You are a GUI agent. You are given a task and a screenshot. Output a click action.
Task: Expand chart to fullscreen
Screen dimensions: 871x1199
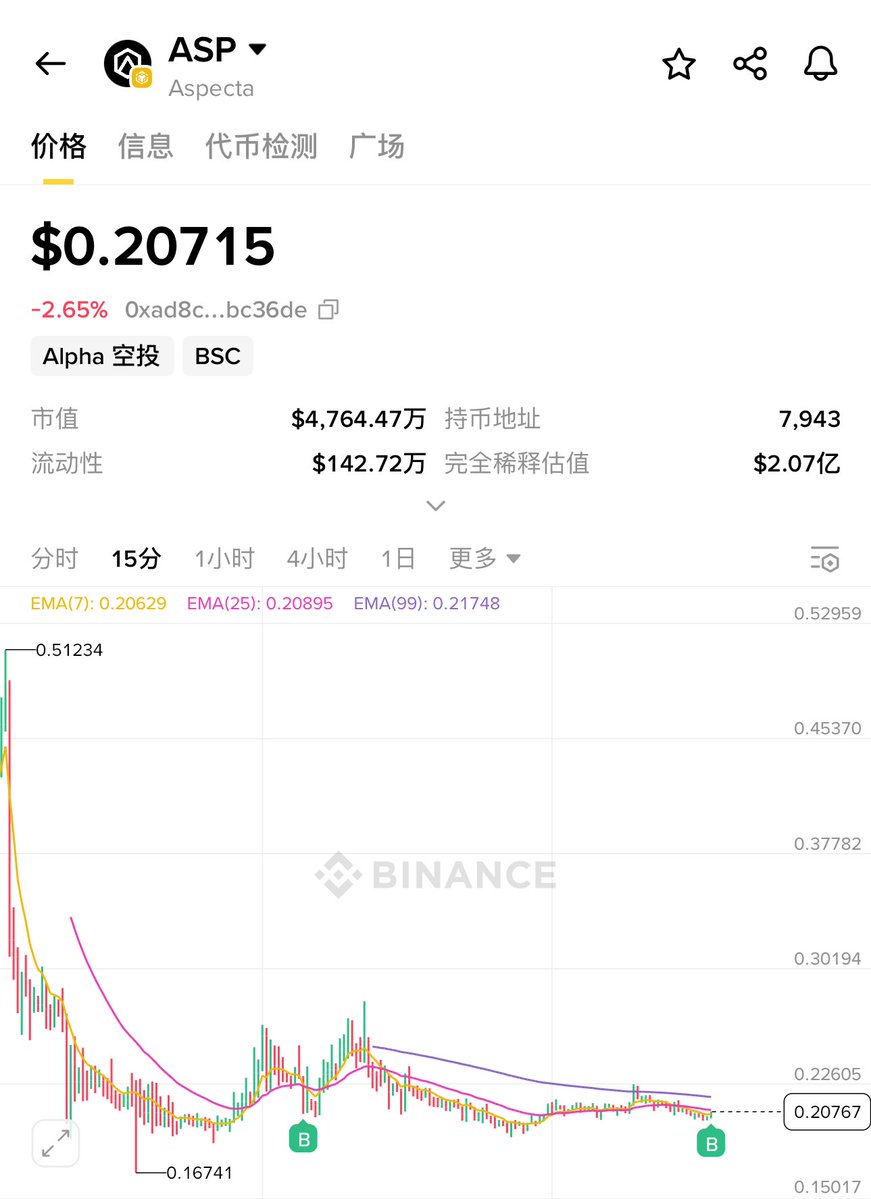[x=56, y=1142]
